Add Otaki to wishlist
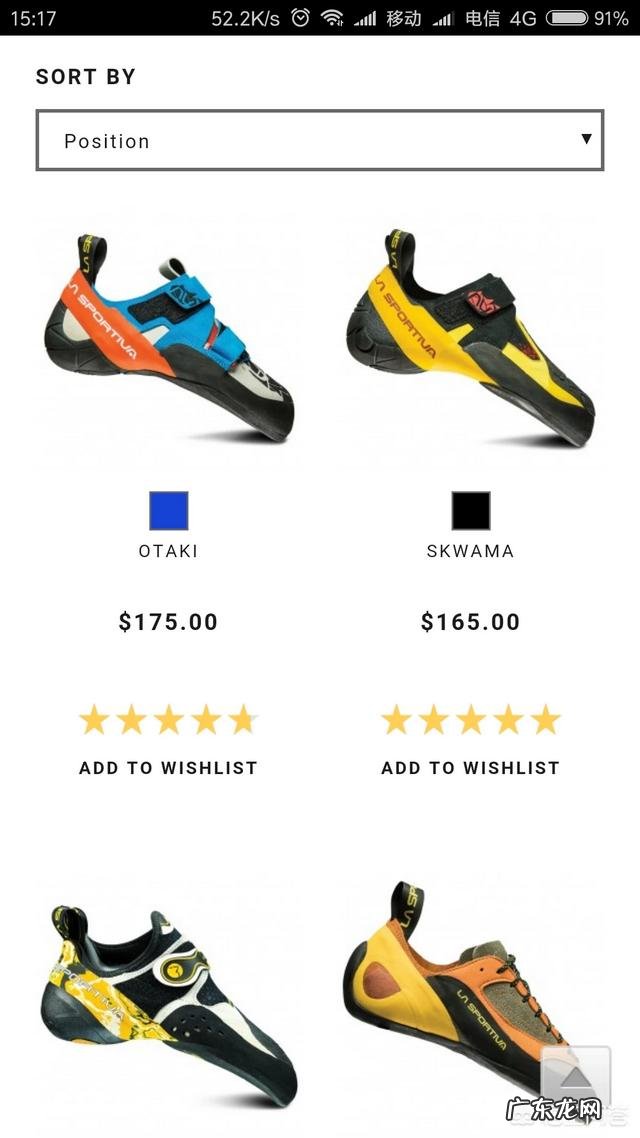The width and height of the screenshot is (640, 1138). coord(168,768)
